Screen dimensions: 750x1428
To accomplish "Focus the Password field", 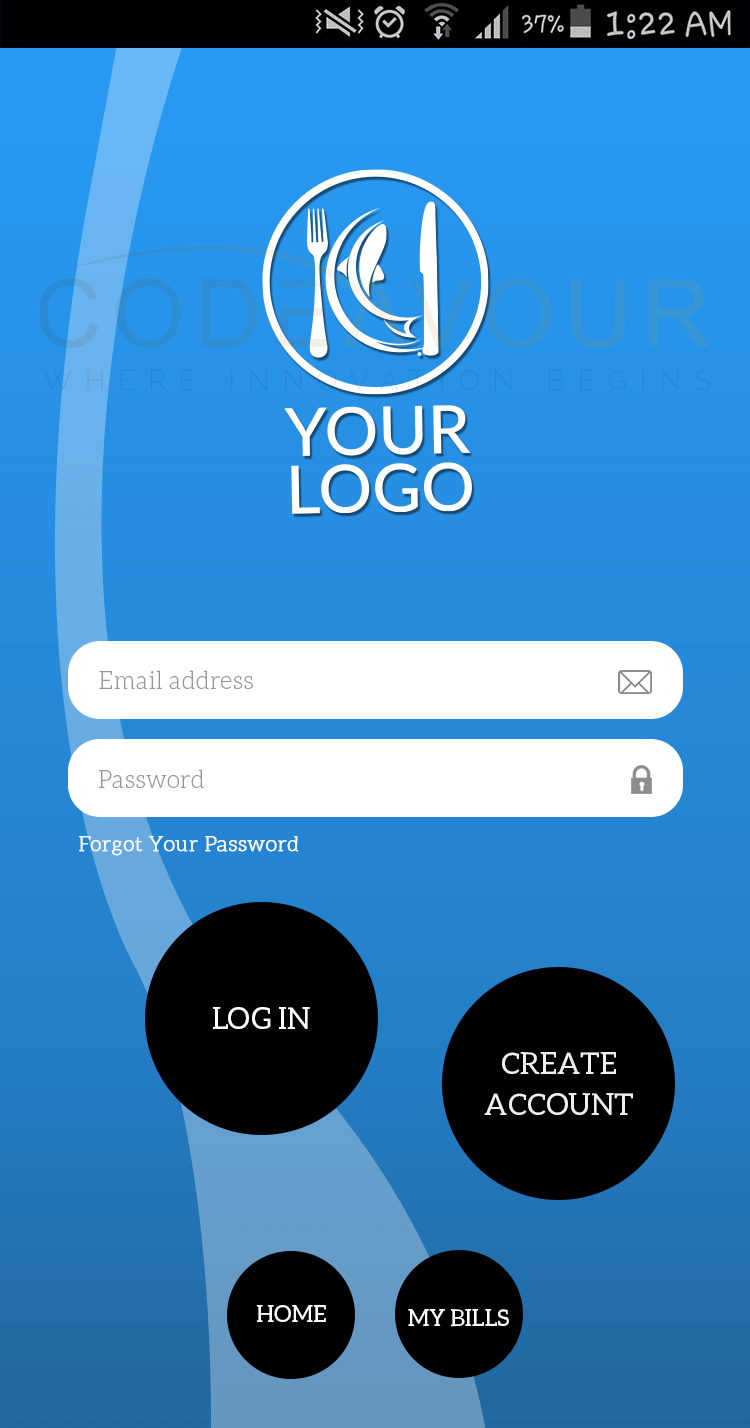I will coord(340,778).
